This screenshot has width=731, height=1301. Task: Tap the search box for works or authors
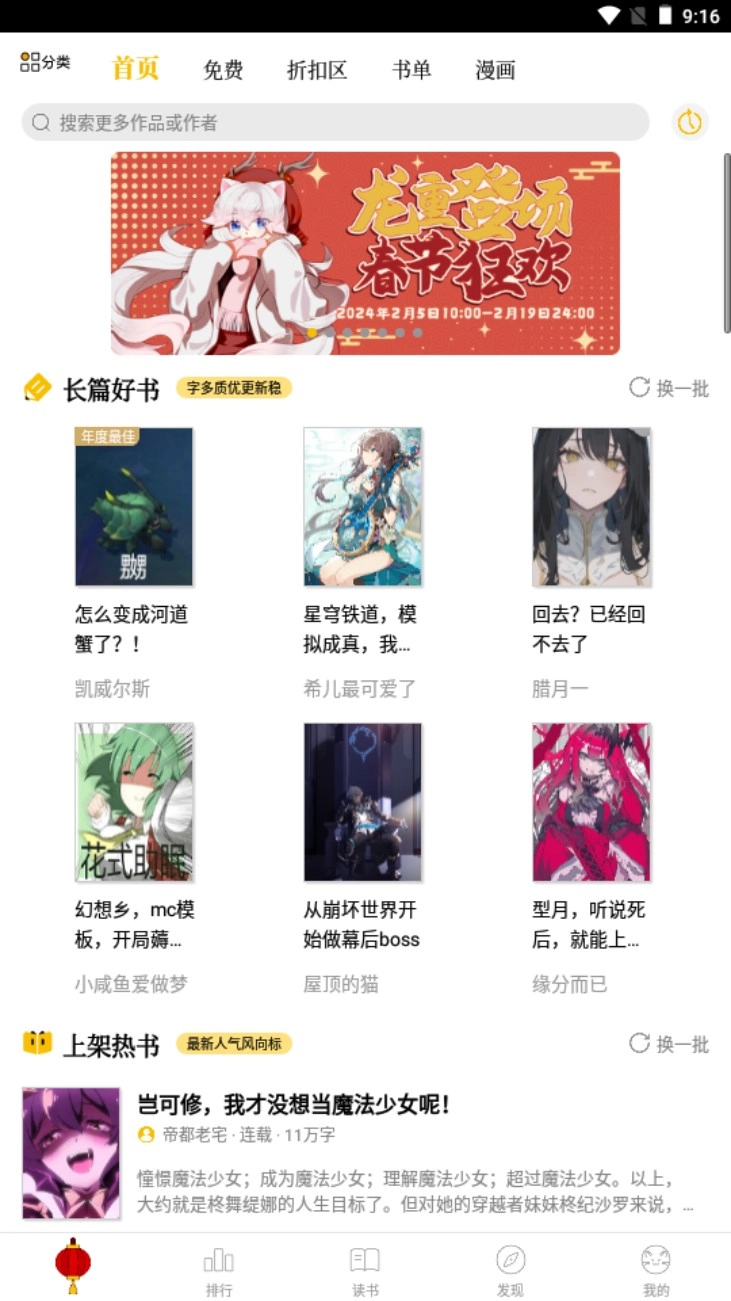[x=335, y=123]
